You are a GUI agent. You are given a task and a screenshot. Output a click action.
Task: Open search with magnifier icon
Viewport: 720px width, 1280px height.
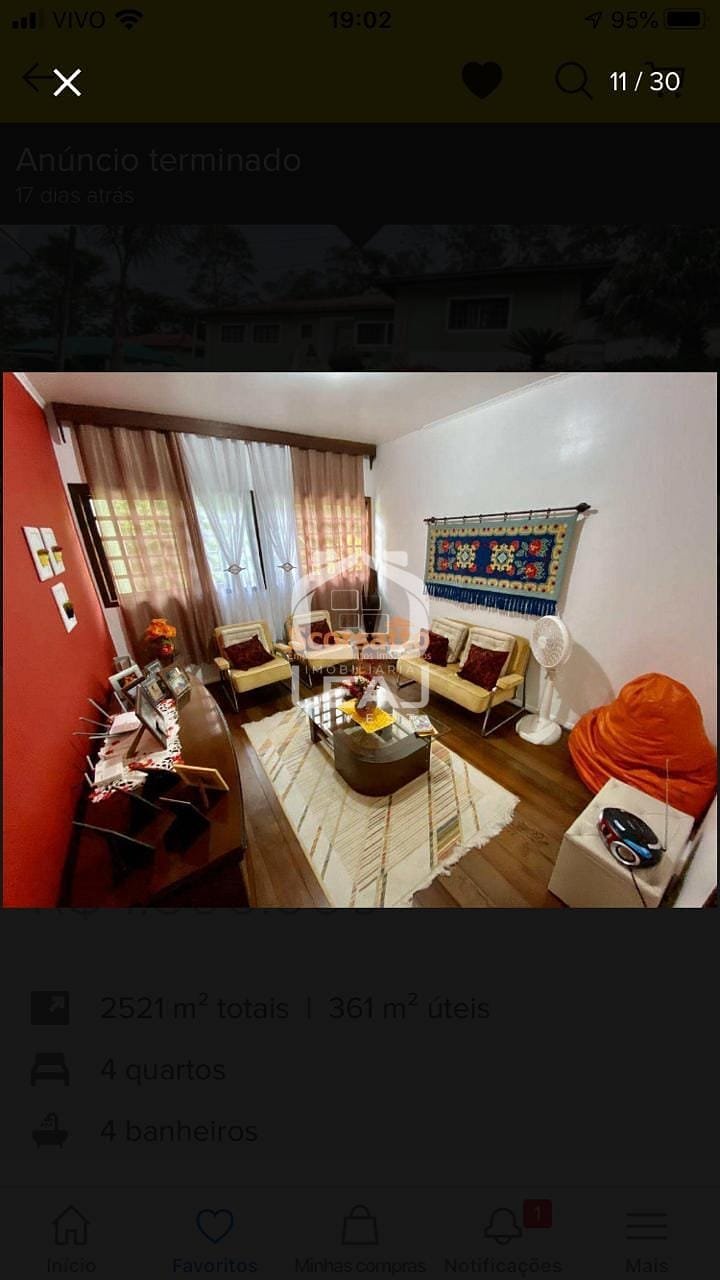click(x=573, y=80)
